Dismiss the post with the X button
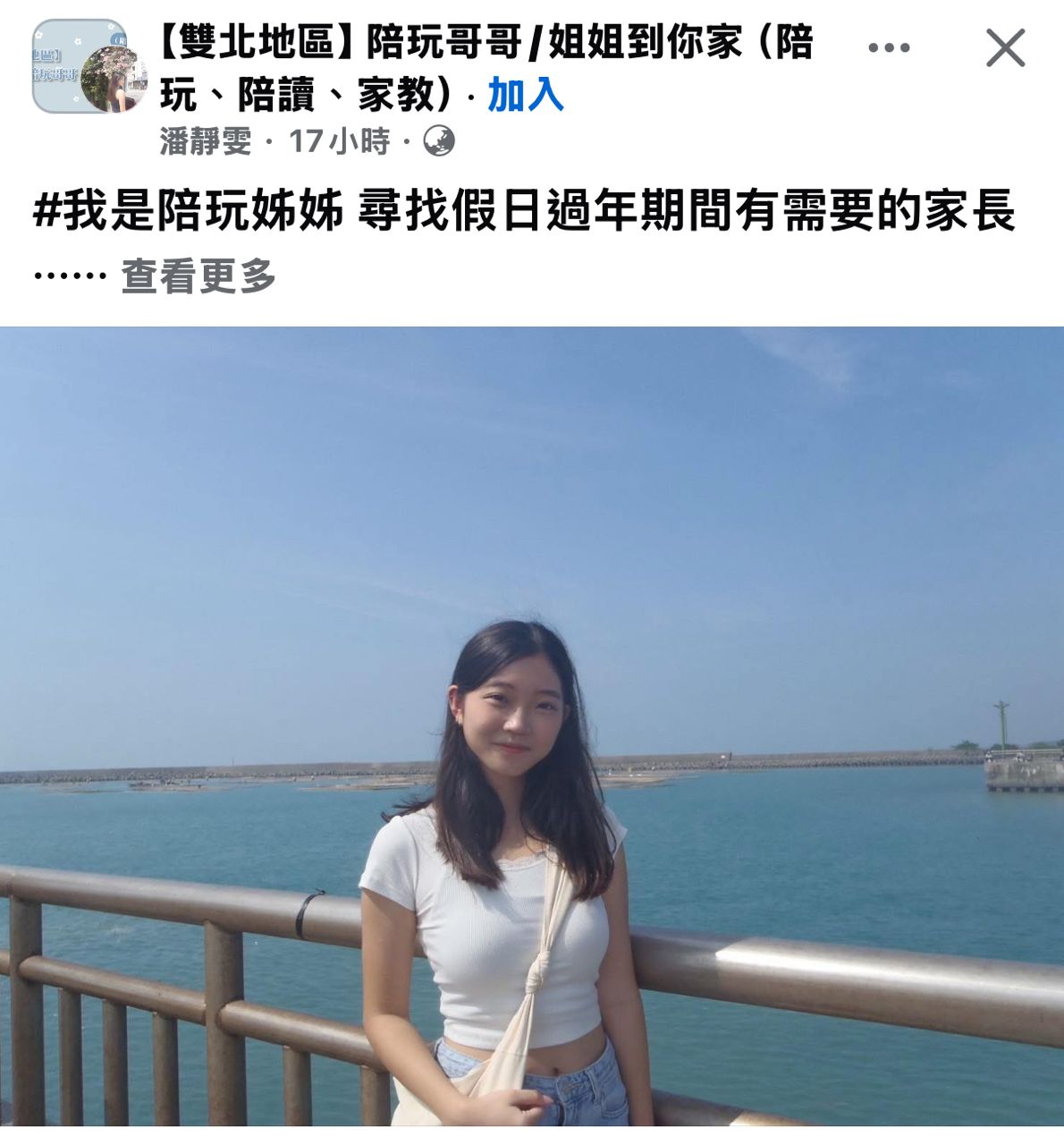Screen dimensions: 1064x1145 (x=1005, y=48)
